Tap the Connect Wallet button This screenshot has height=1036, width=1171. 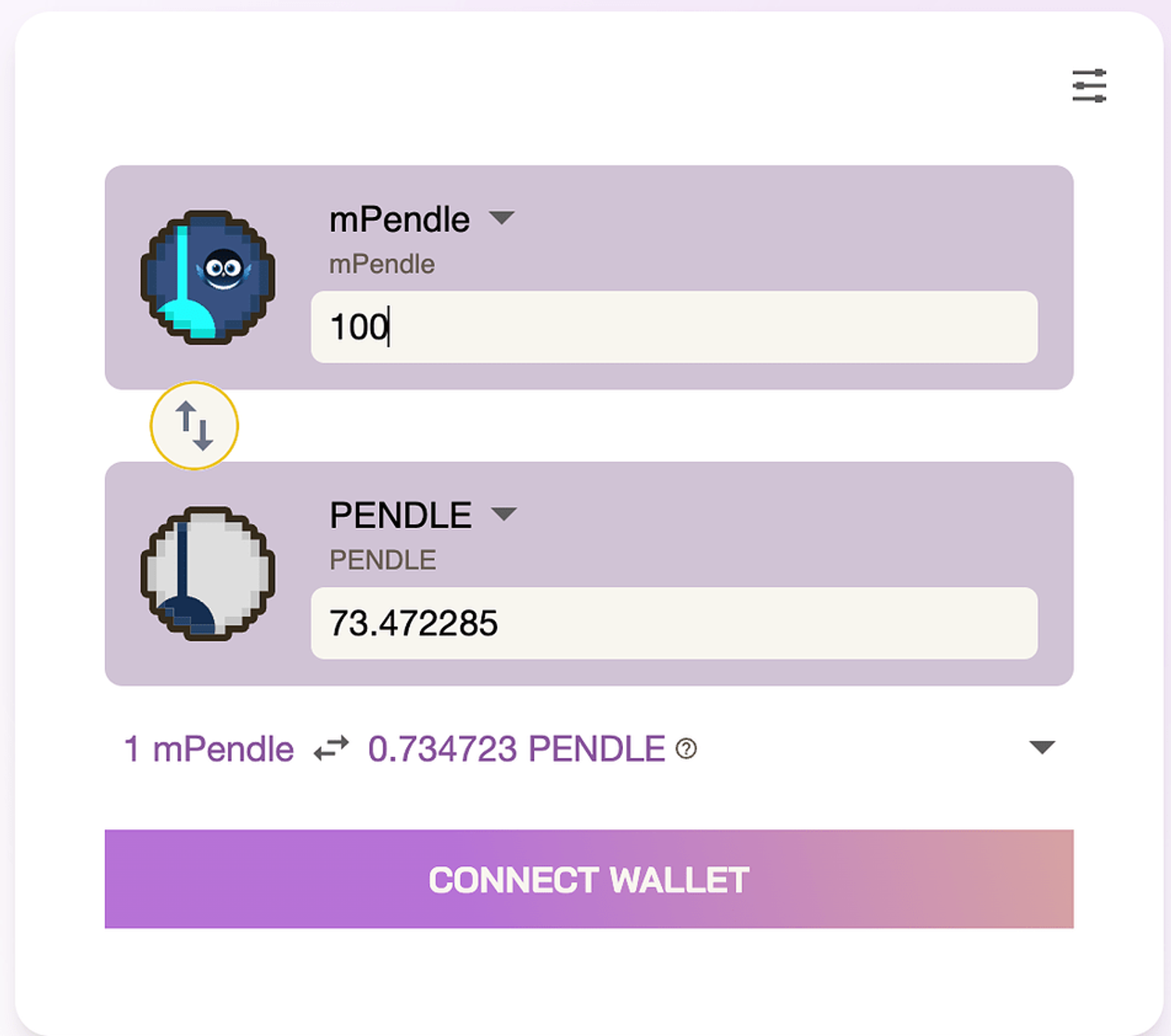coord(589,879)
